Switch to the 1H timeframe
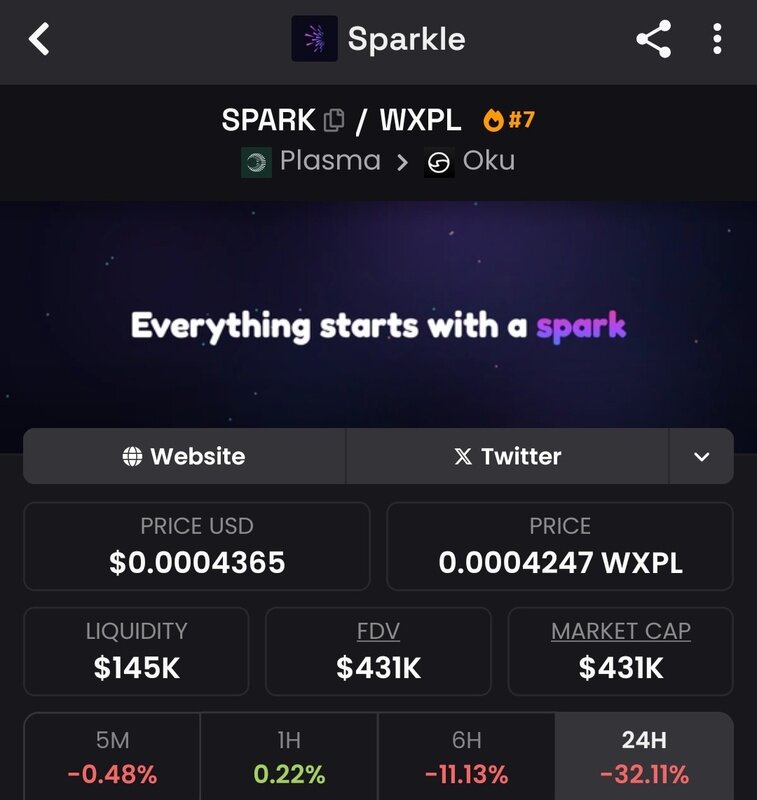 (x=289, y=757)
